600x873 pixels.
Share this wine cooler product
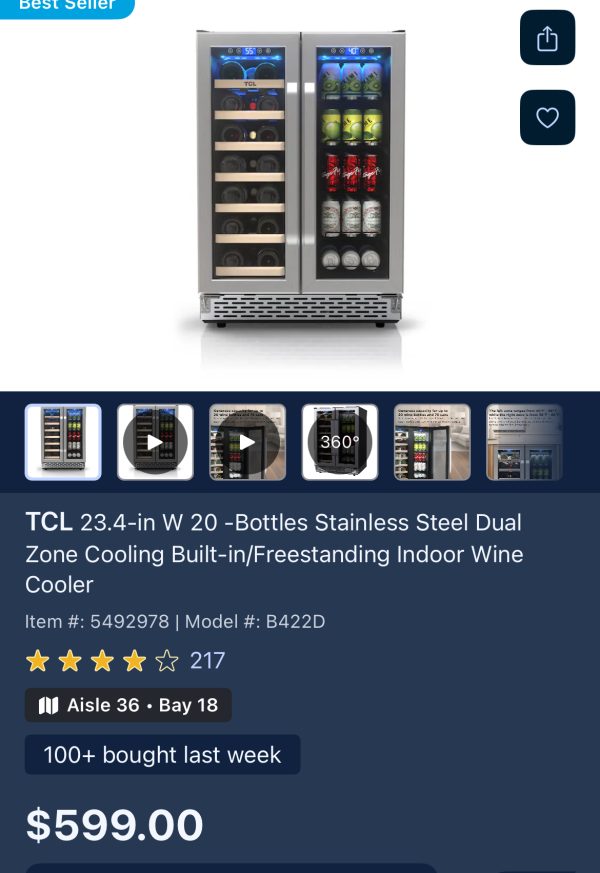[x=547, y=38]
